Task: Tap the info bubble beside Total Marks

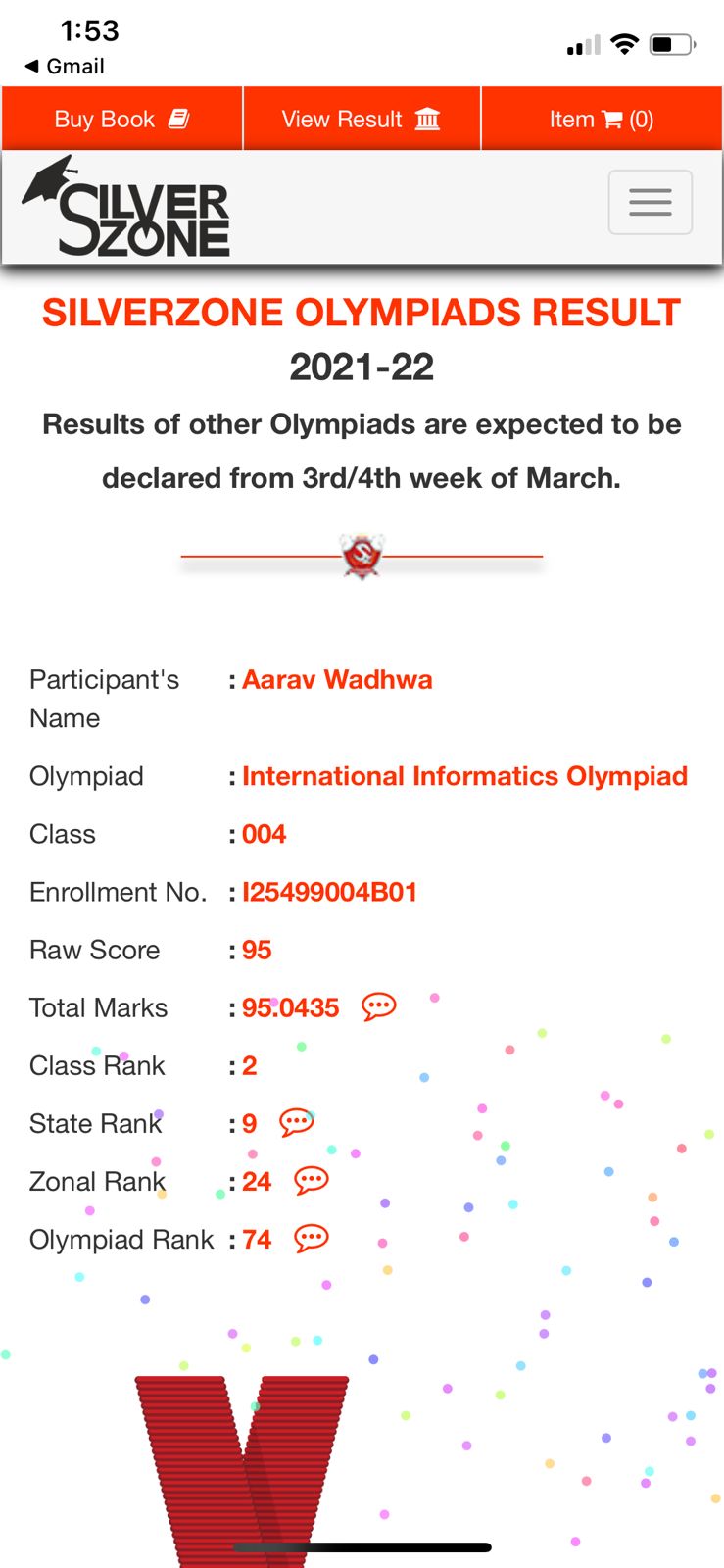Action: (x=378, y=1006)
